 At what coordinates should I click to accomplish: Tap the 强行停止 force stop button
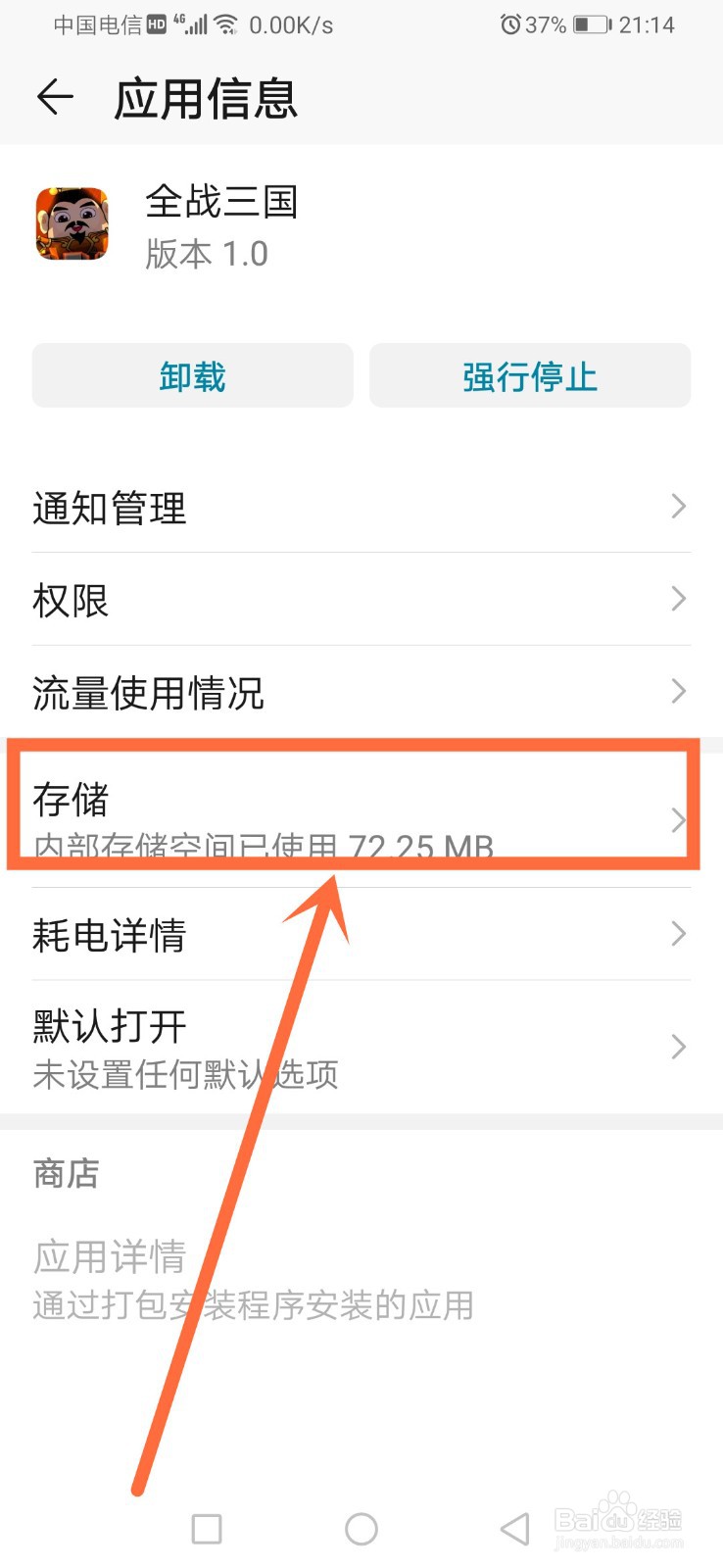[529, 375]
